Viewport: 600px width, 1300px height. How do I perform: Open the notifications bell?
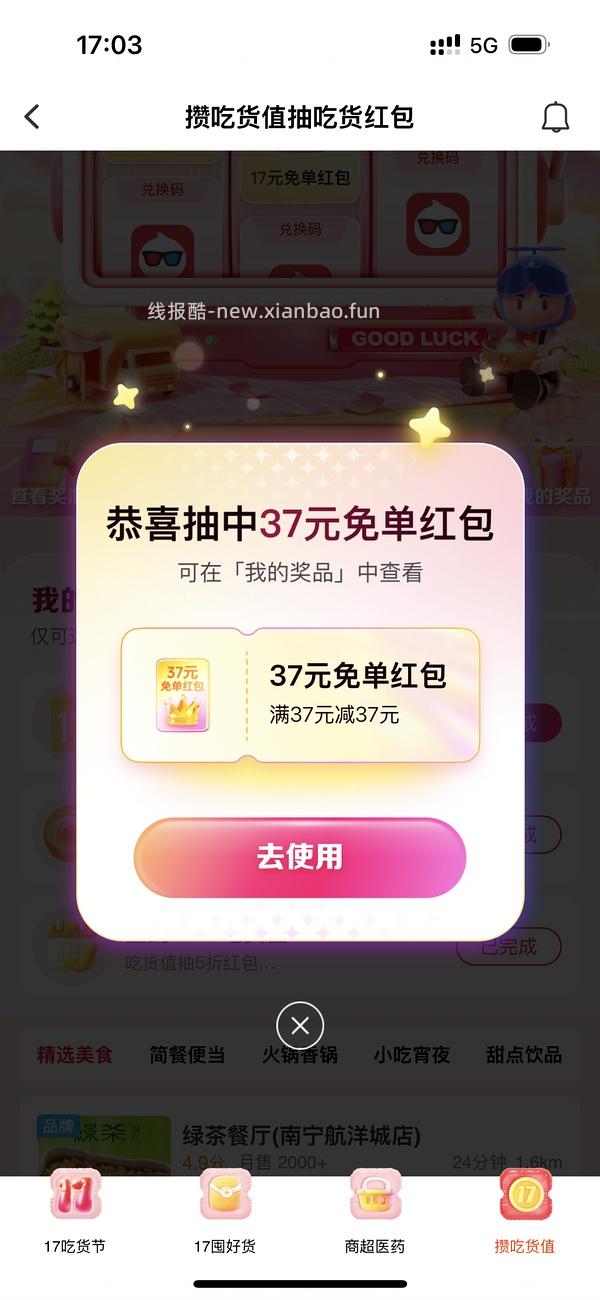pos(555,117)
